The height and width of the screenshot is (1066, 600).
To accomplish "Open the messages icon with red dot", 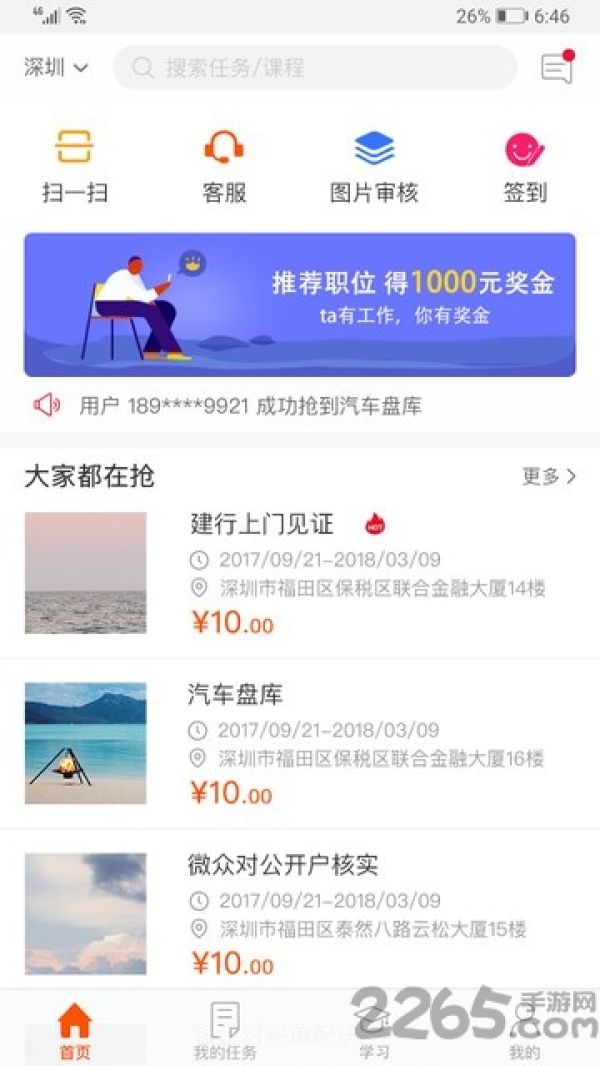I will click(x=558, y=67).
